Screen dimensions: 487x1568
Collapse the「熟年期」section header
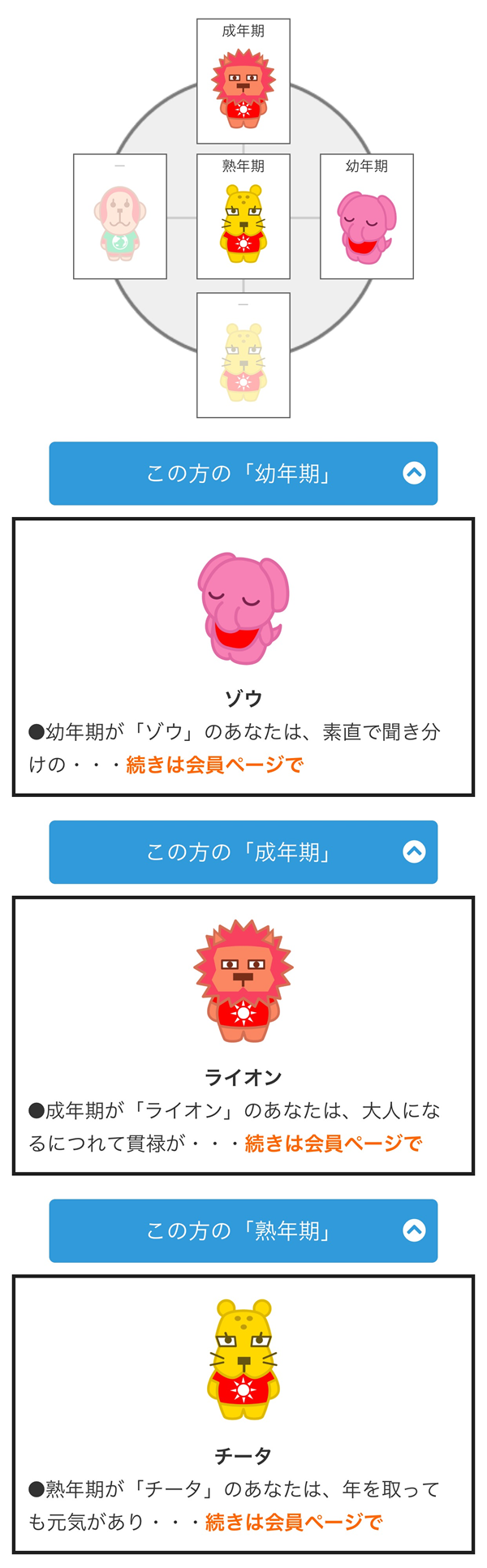click(243, 1230)
